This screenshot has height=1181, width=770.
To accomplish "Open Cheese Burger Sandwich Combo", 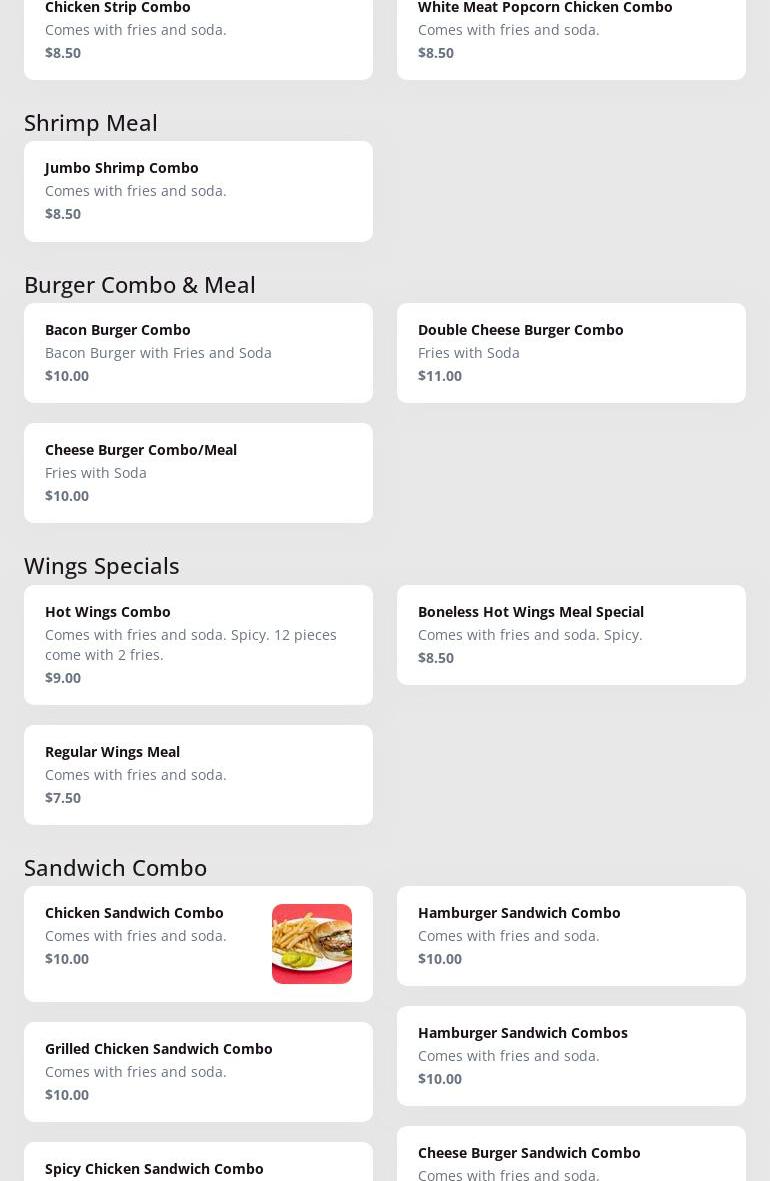I will point(571,1158).
